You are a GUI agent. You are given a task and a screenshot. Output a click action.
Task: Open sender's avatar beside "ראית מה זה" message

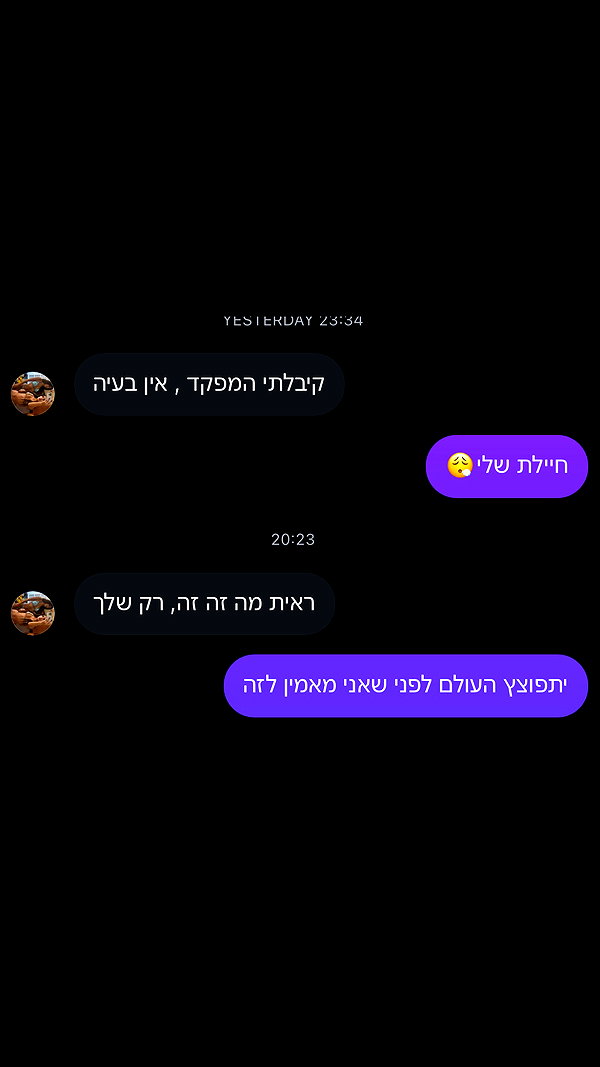click(33, 612)
